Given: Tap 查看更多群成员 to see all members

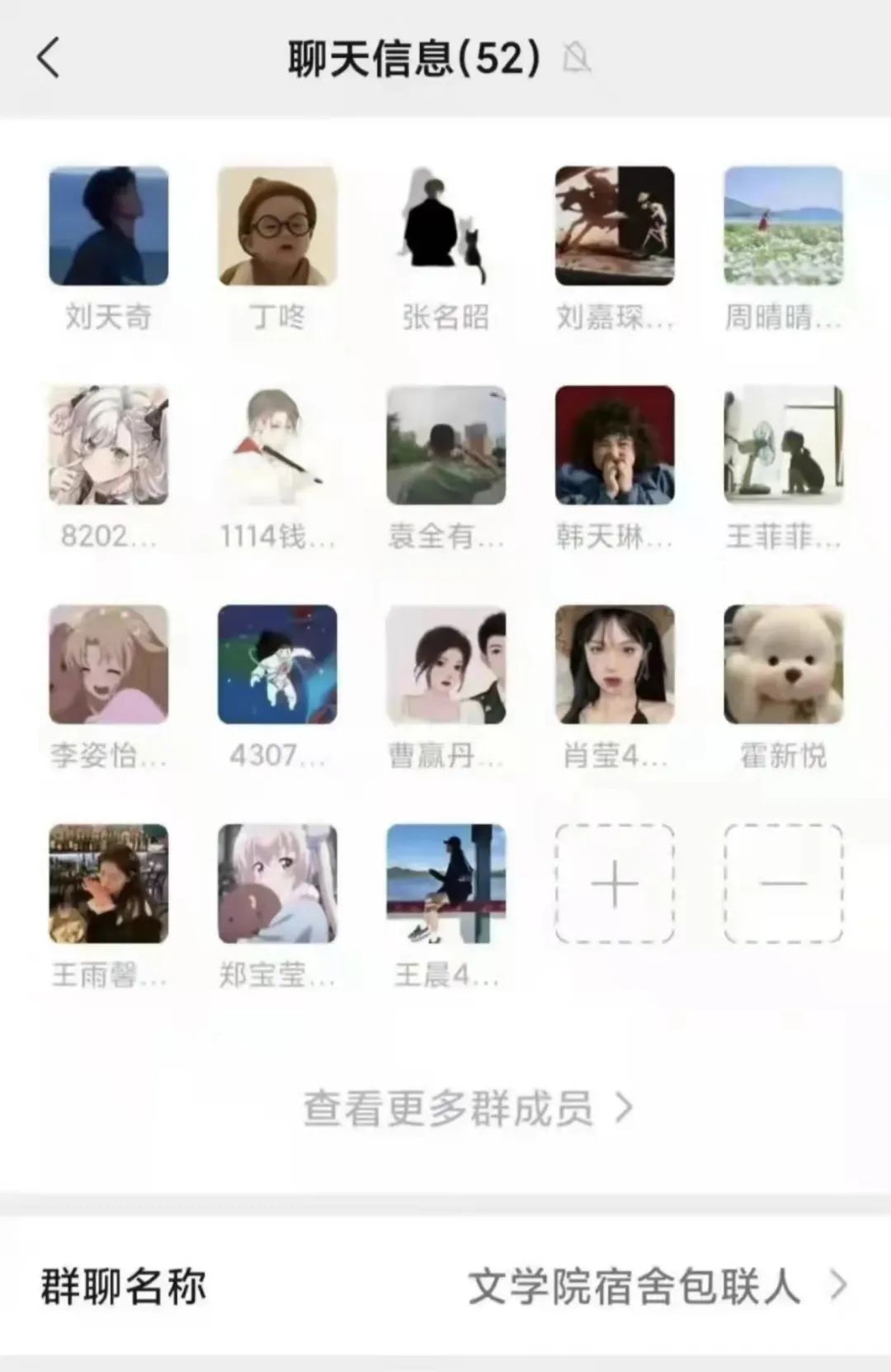Looking at the screenshot, I should (467, 1108).
